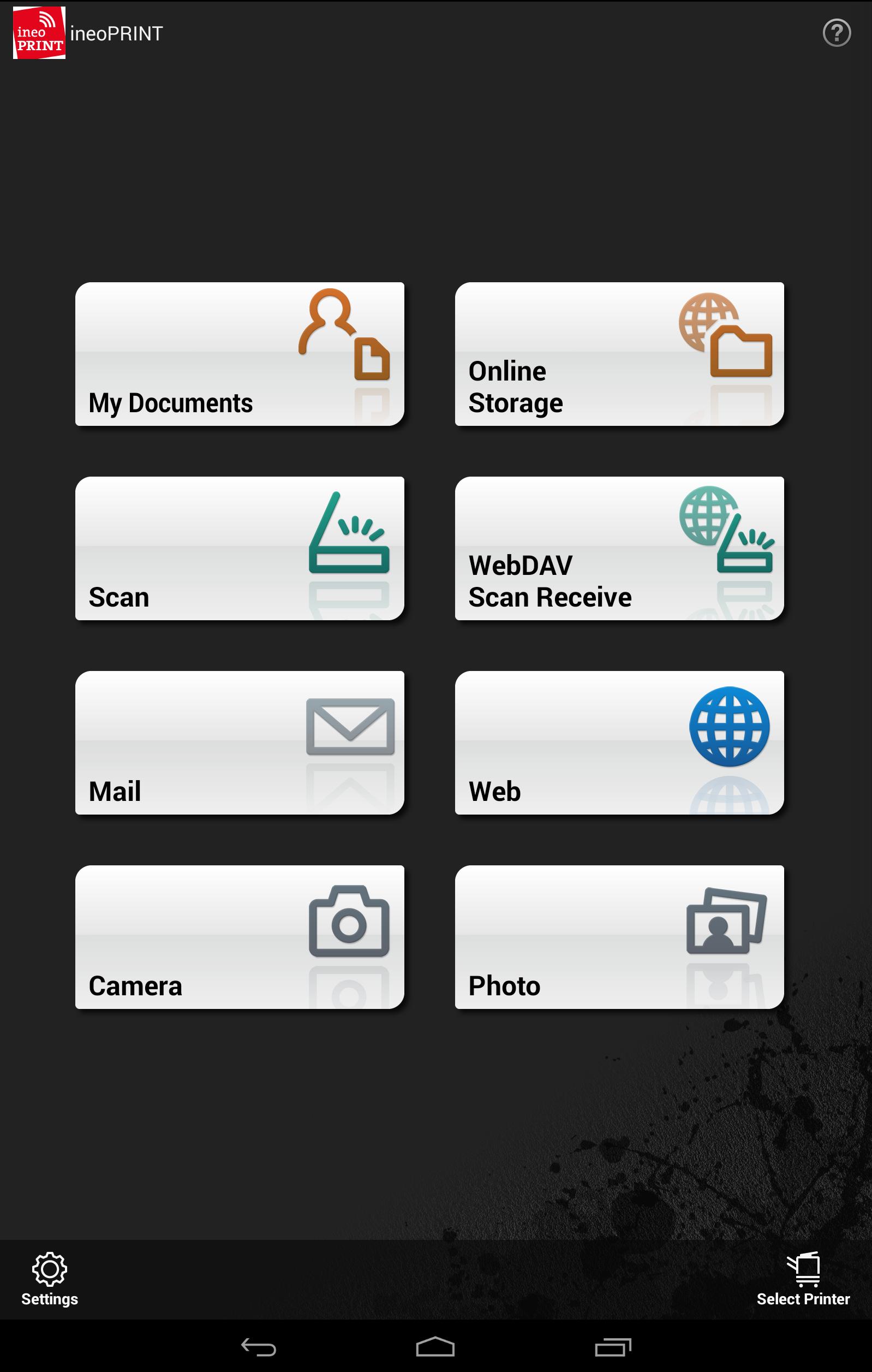This screenshot has height=1372, width=872.
Task: Go to the system home screen
Action: [435, 1347]
